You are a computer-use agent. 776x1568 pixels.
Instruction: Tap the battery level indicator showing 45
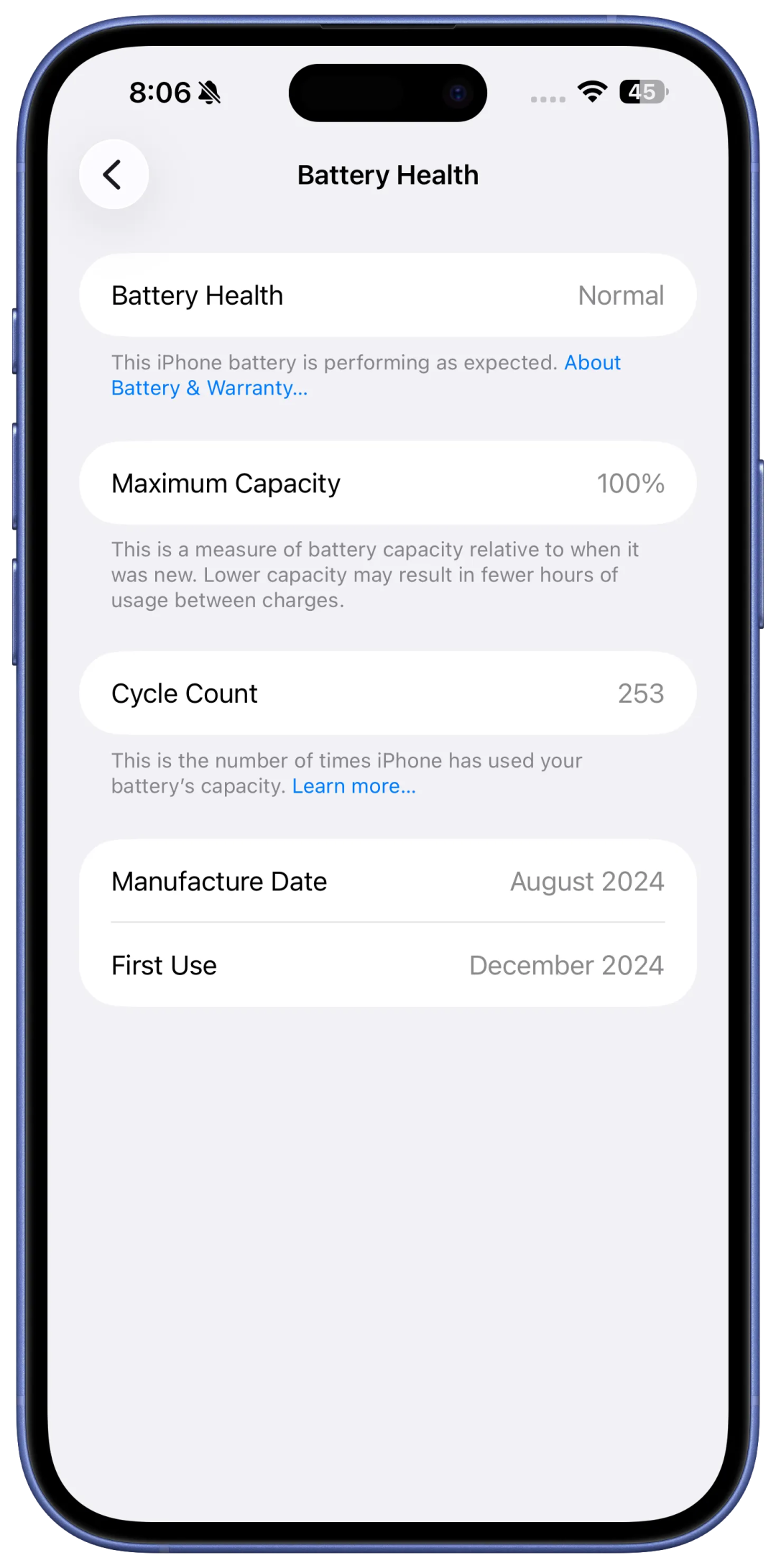642,92
